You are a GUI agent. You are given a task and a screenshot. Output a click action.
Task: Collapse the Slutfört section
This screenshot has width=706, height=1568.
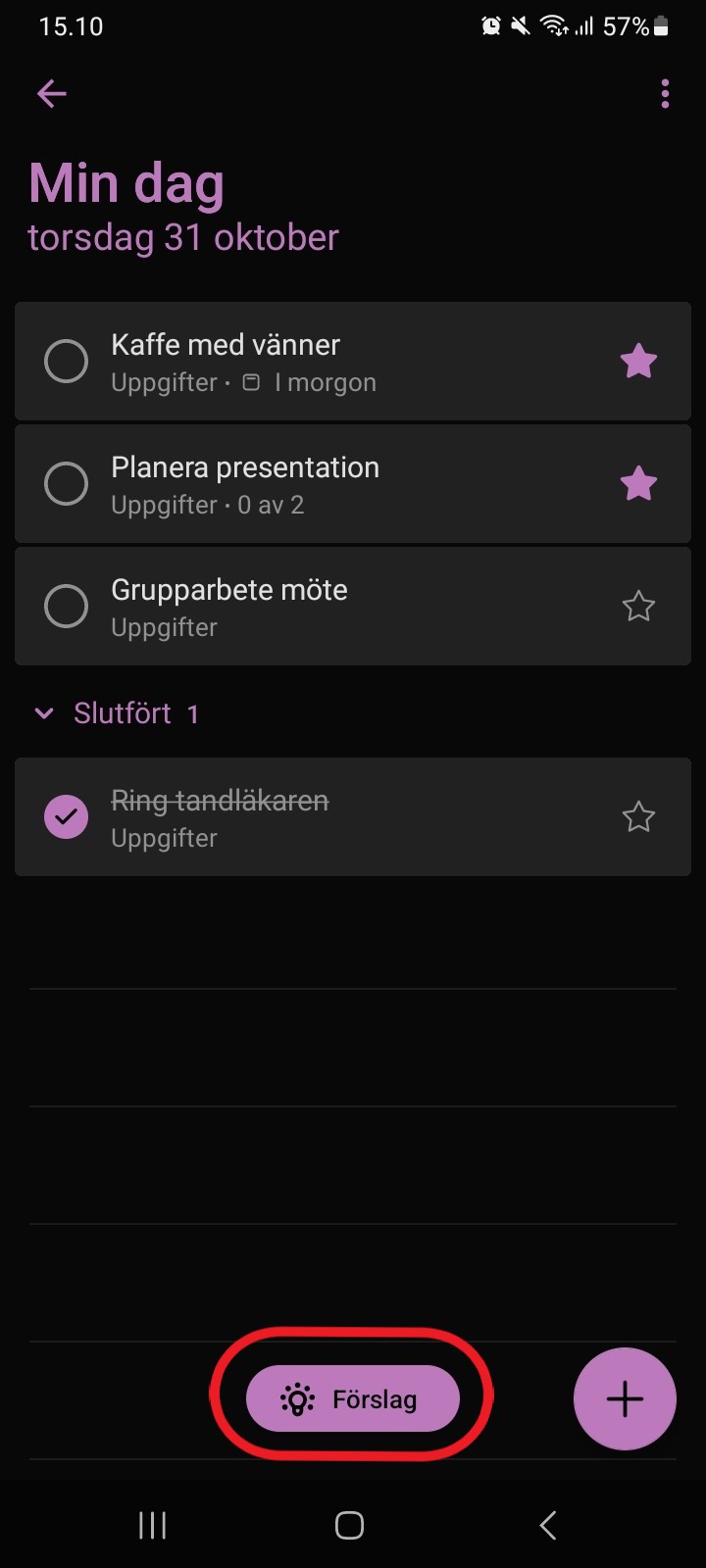point(44,713)
